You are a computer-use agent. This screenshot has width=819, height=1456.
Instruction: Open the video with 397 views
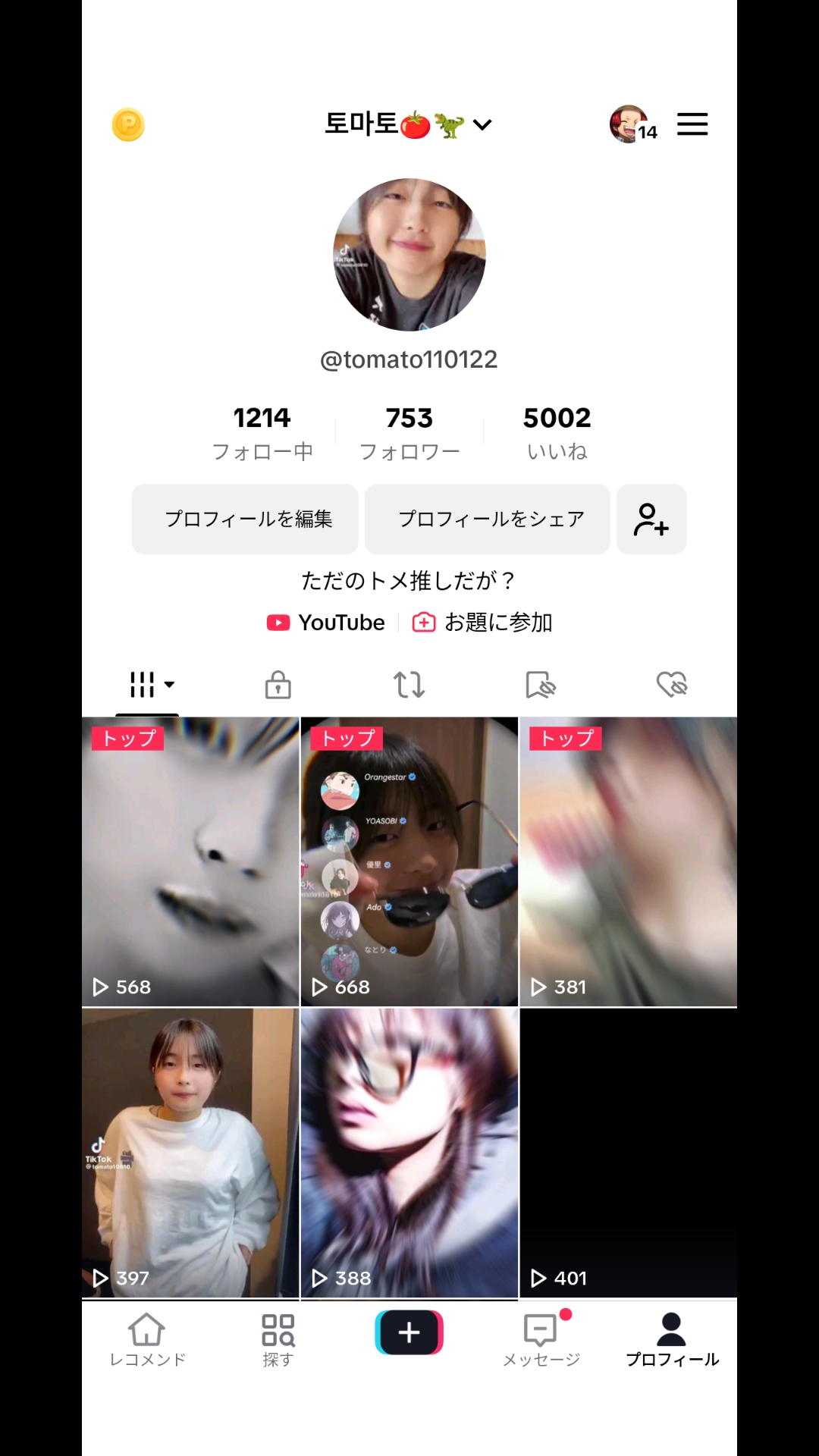click(x=190, y=1153)
